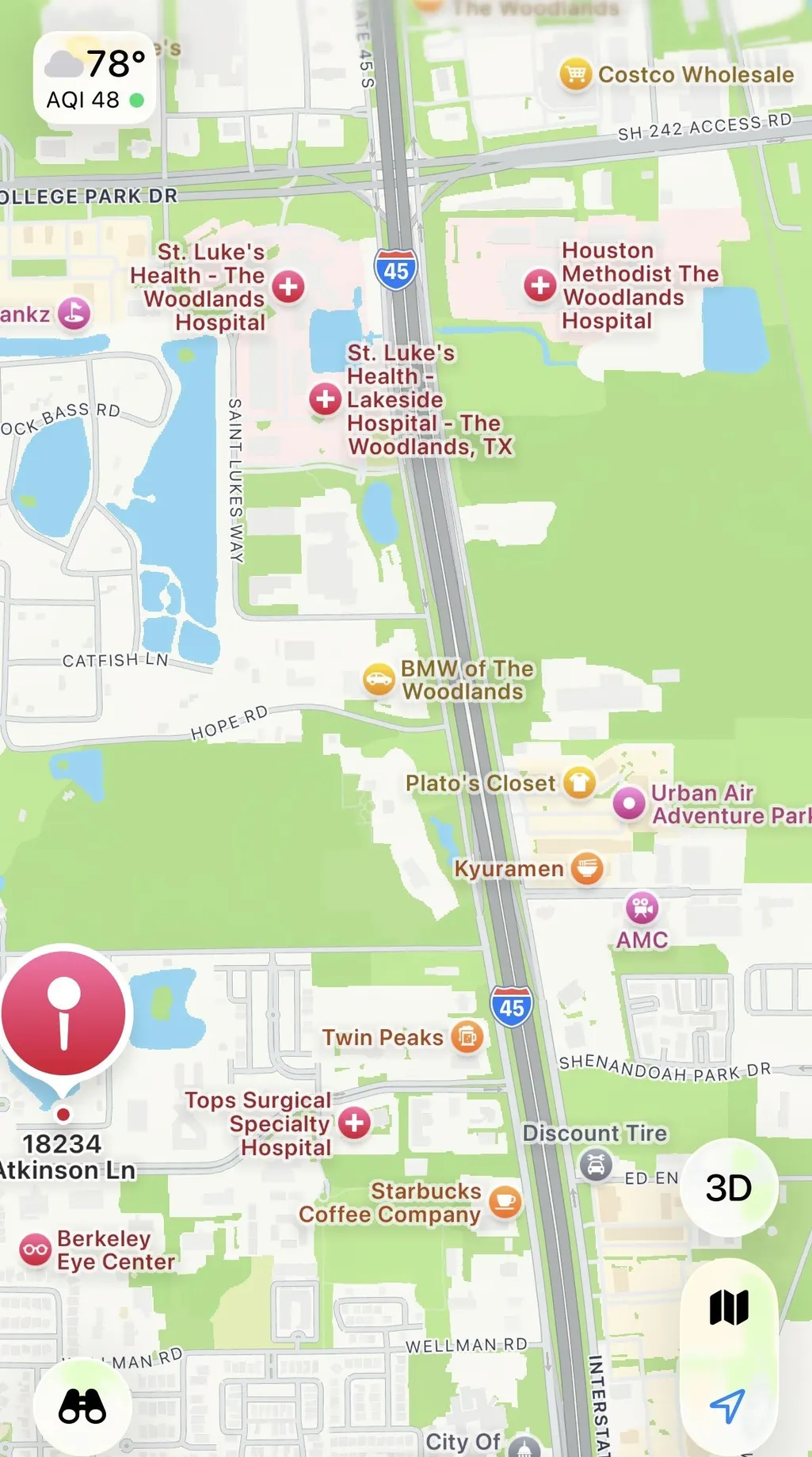Screen dimensions: 812x1457
Task: Select the 18234 Atkinson Ln pin
Action: point(63,1013)
